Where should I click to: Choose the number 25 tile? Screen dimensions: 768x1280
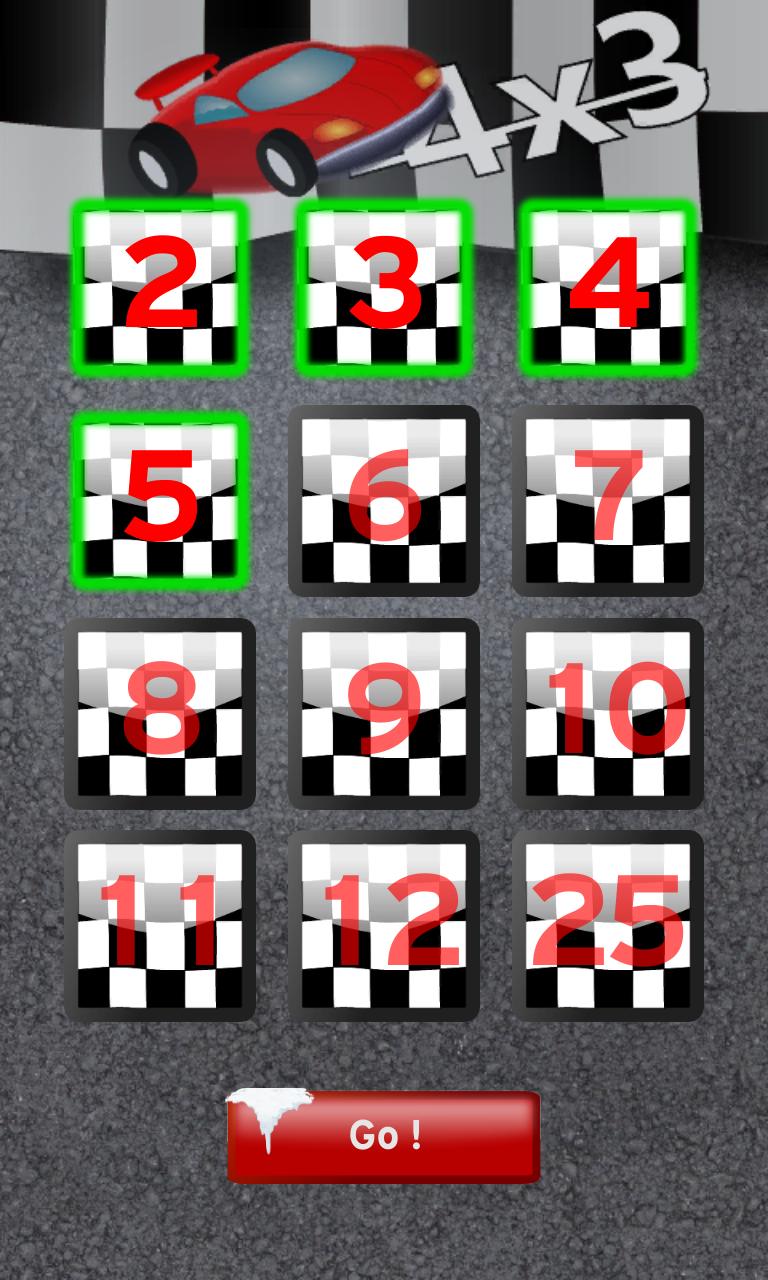point(608,925)
